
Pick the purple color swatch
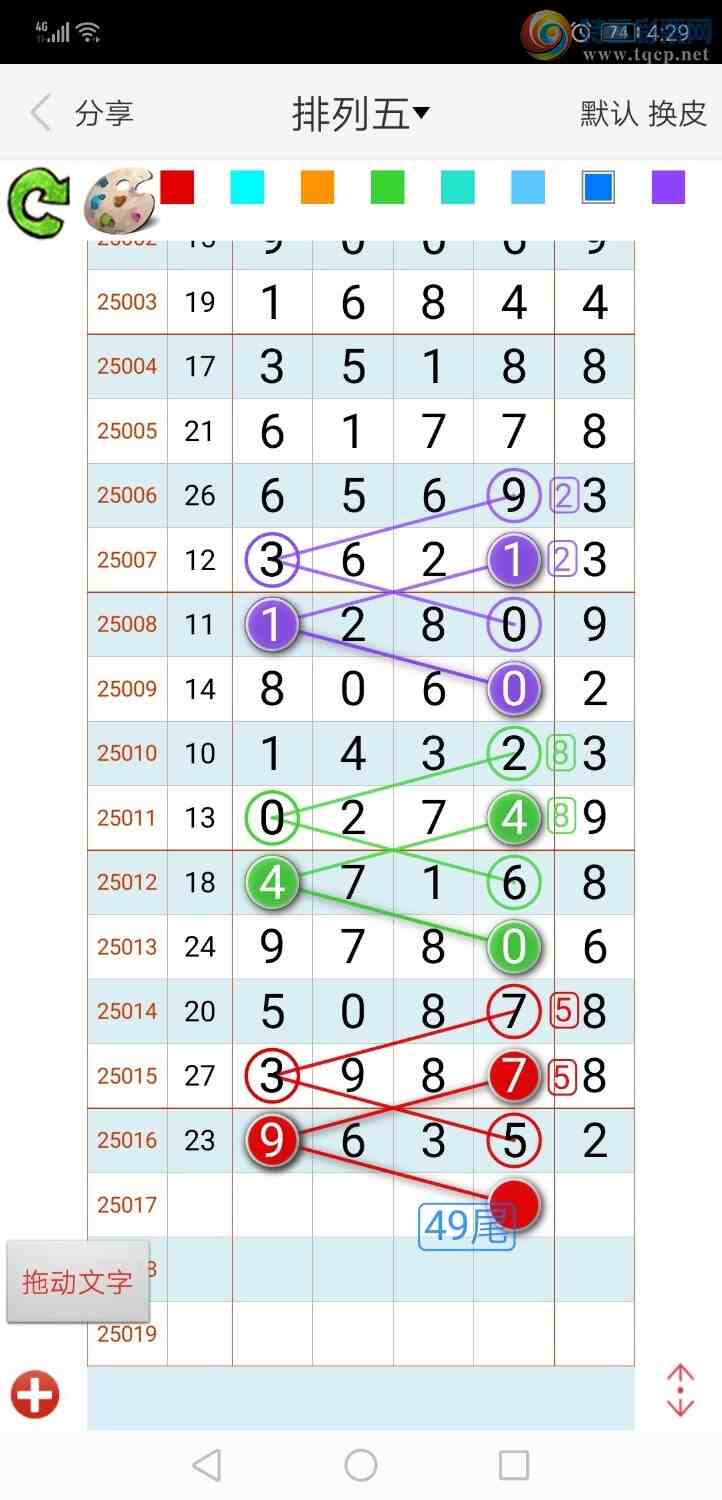pyautogui.click(x=668, y=187)
